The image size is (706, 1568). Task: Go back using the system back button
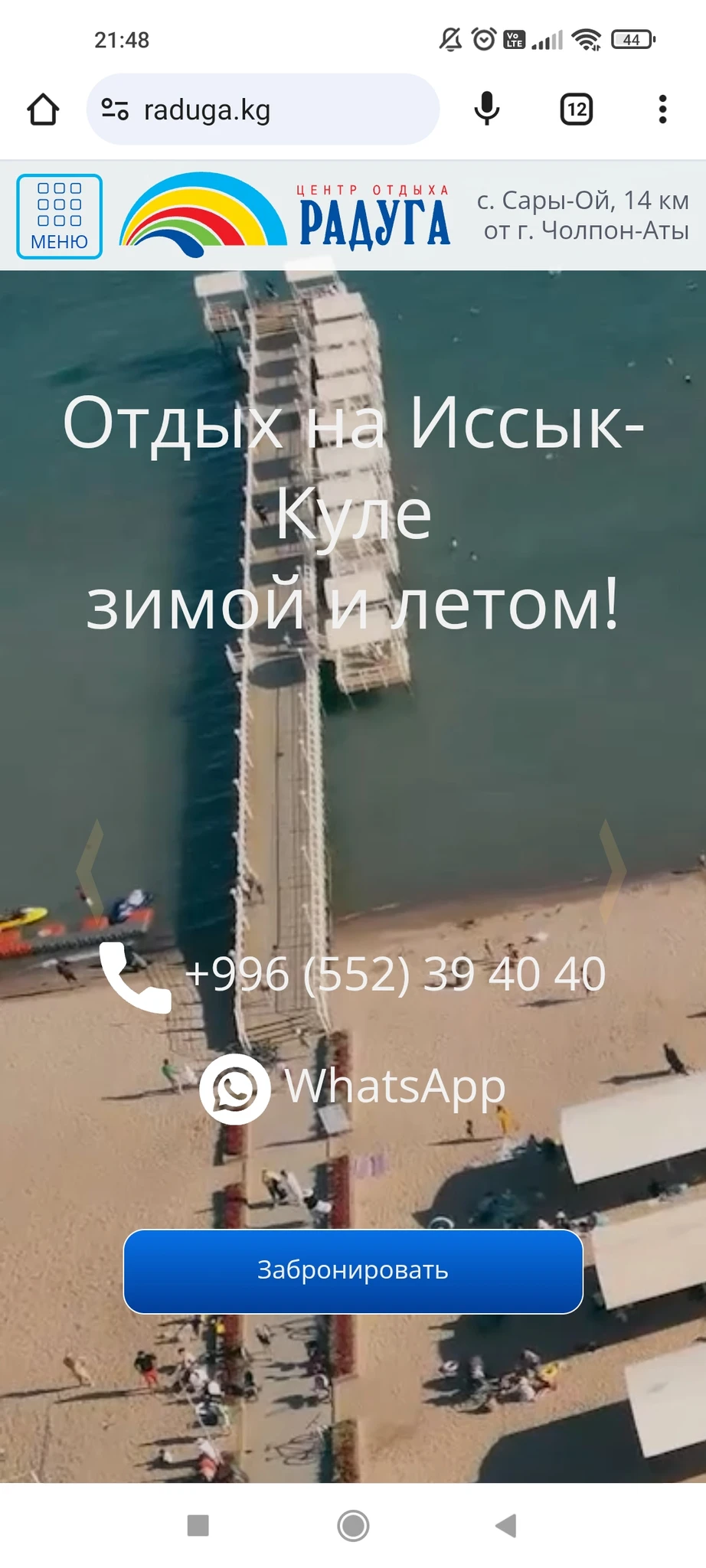coord(506,1525)
